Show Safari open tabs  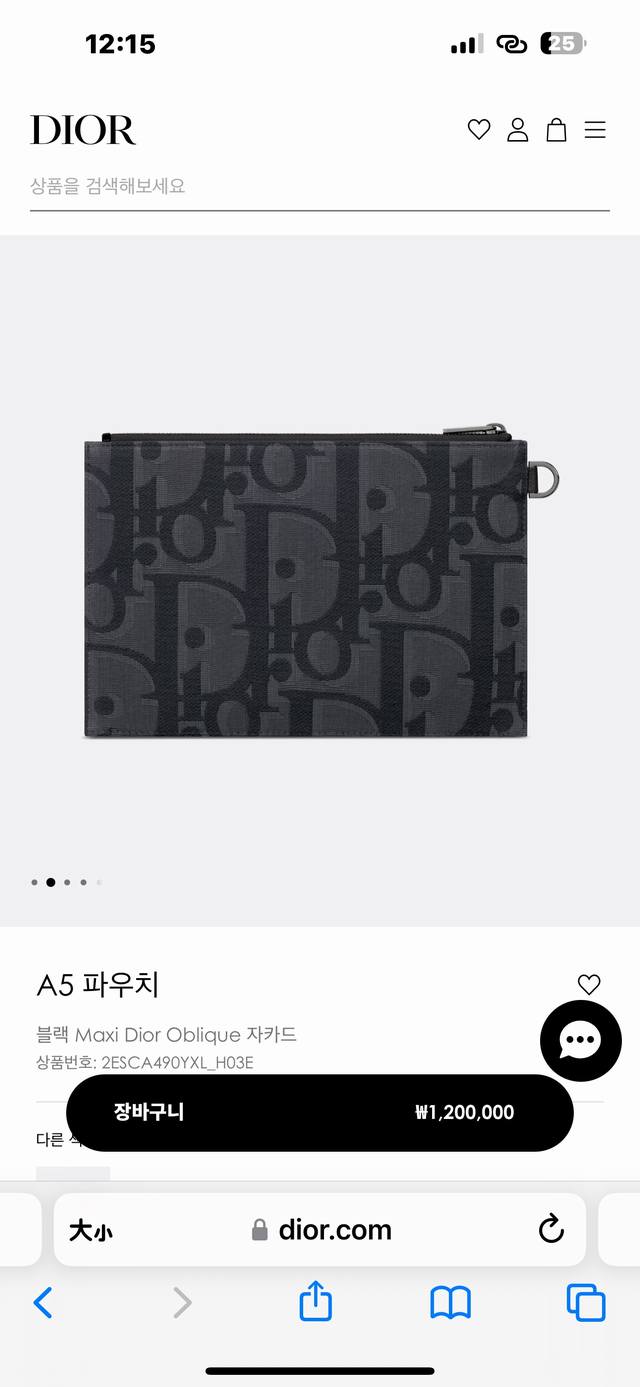point(586,1303)
